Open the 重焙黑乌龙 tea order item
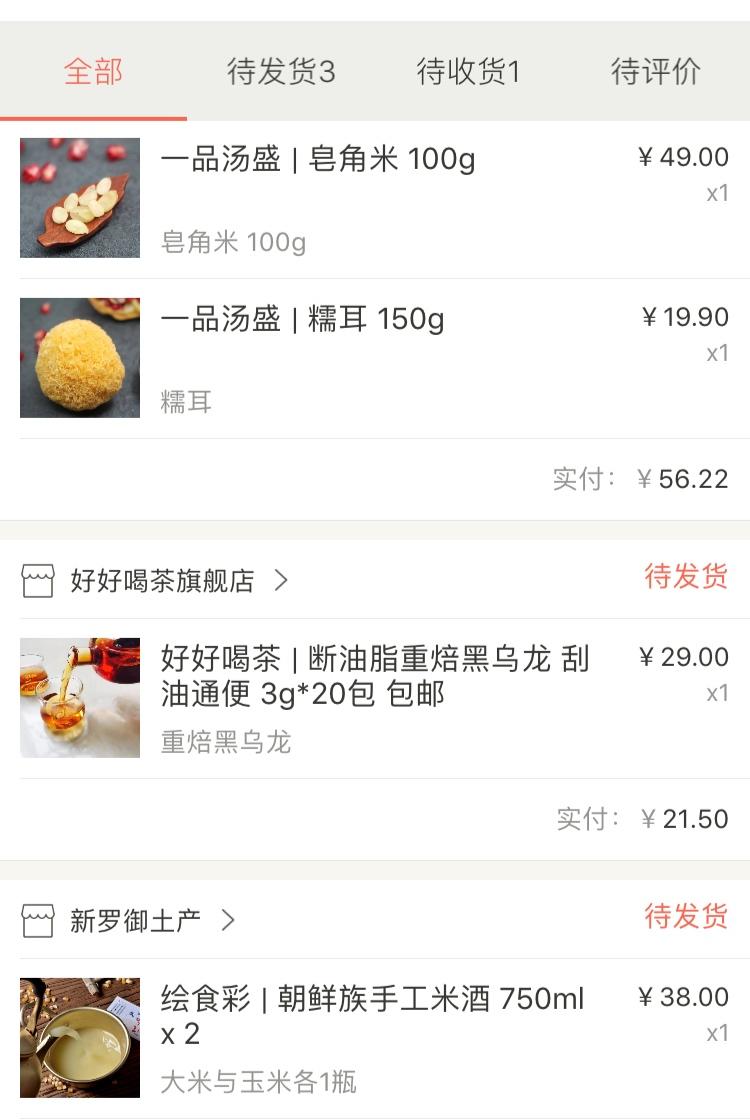This screenshot has width=750, height=1120. (x=375, y=677)
